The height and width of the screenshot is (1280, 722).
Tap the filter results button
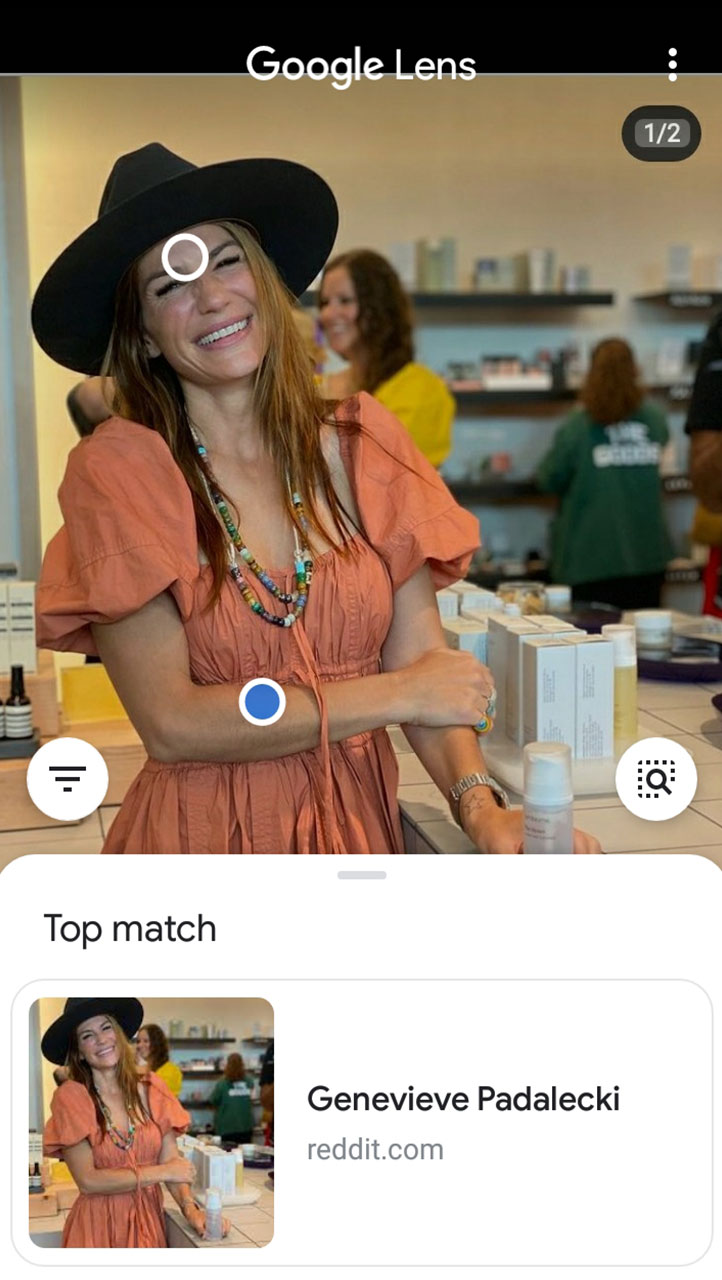click(67, 778)
